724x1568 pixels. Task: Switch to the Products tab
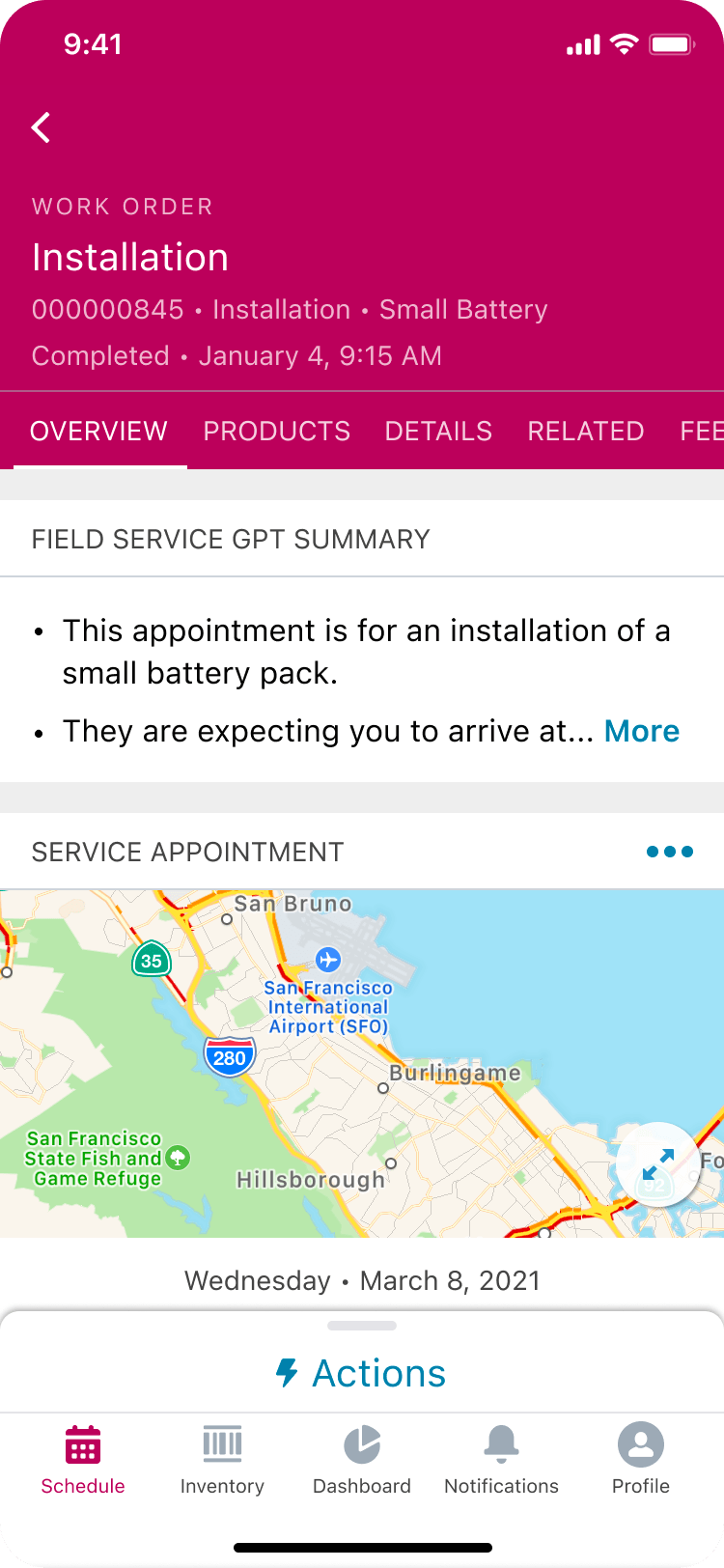point(276,431)
